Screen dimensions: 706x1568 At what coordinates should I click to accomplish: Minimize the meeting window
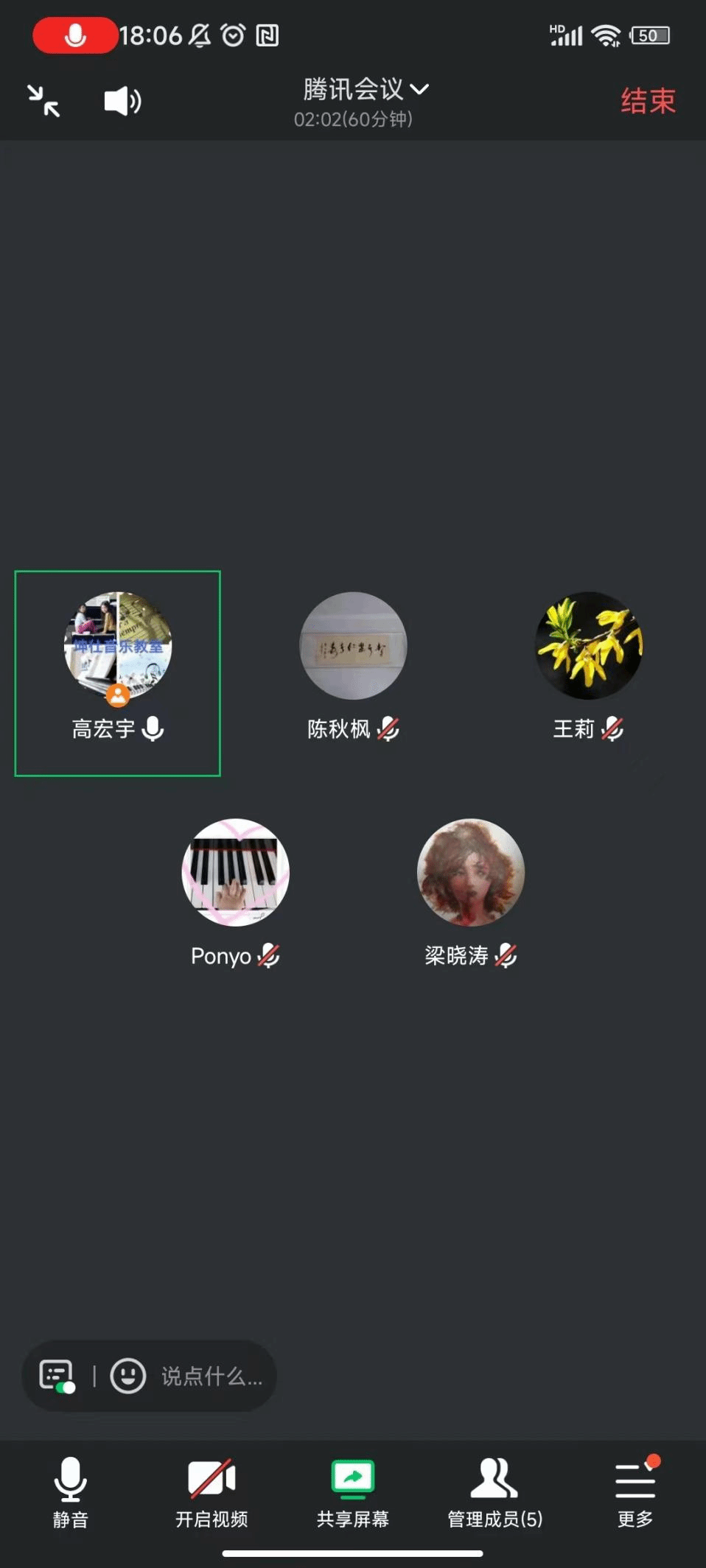tap(43, 101)
